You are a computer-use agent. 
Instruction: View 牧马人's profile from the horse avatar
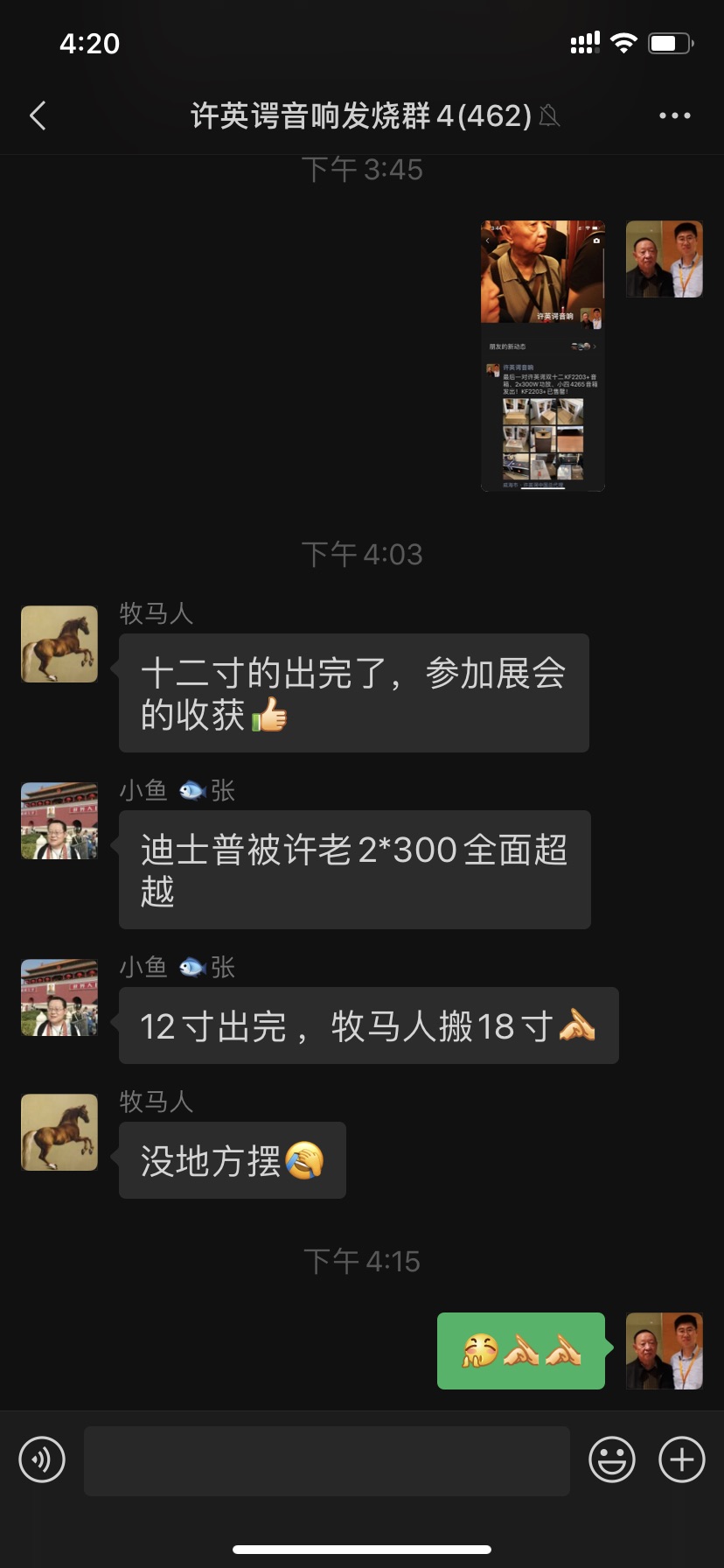(x=59, y=644)
